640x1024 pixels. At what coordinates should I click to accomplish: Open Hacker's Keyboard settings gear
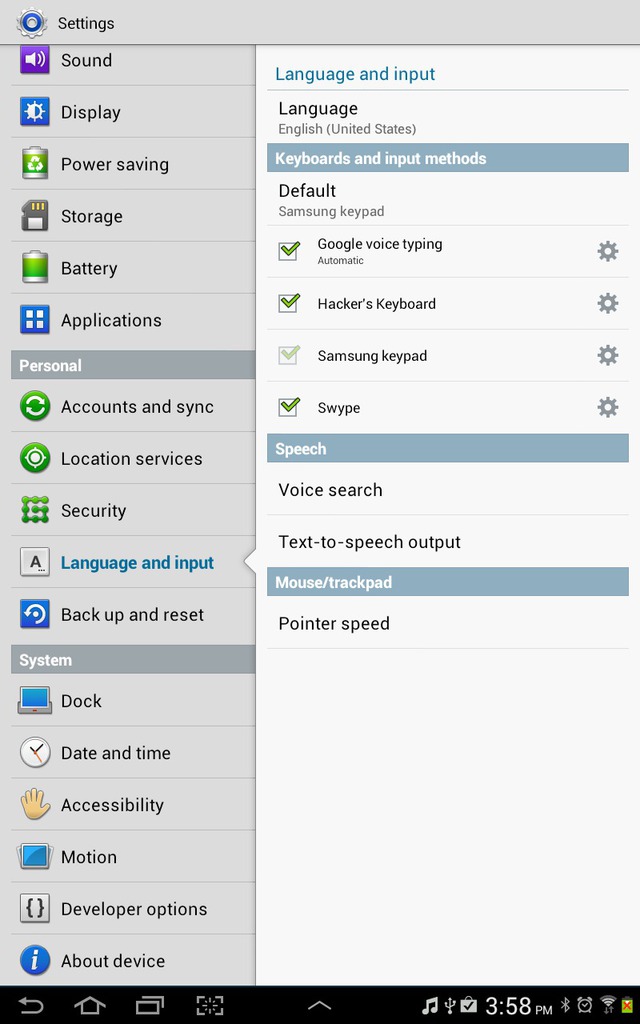tap(607, 303)
